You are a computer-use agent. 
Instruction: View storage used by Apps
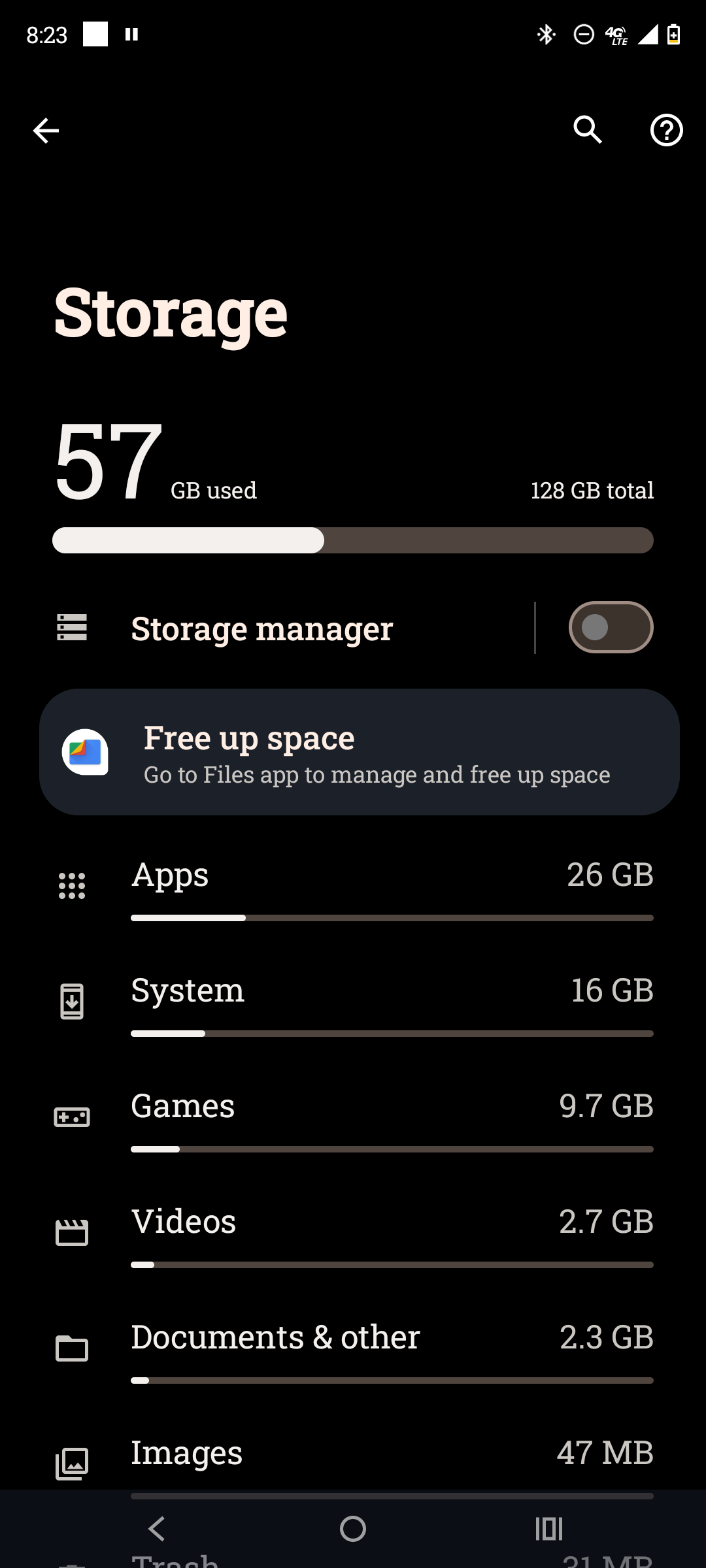tap(392, 885)
